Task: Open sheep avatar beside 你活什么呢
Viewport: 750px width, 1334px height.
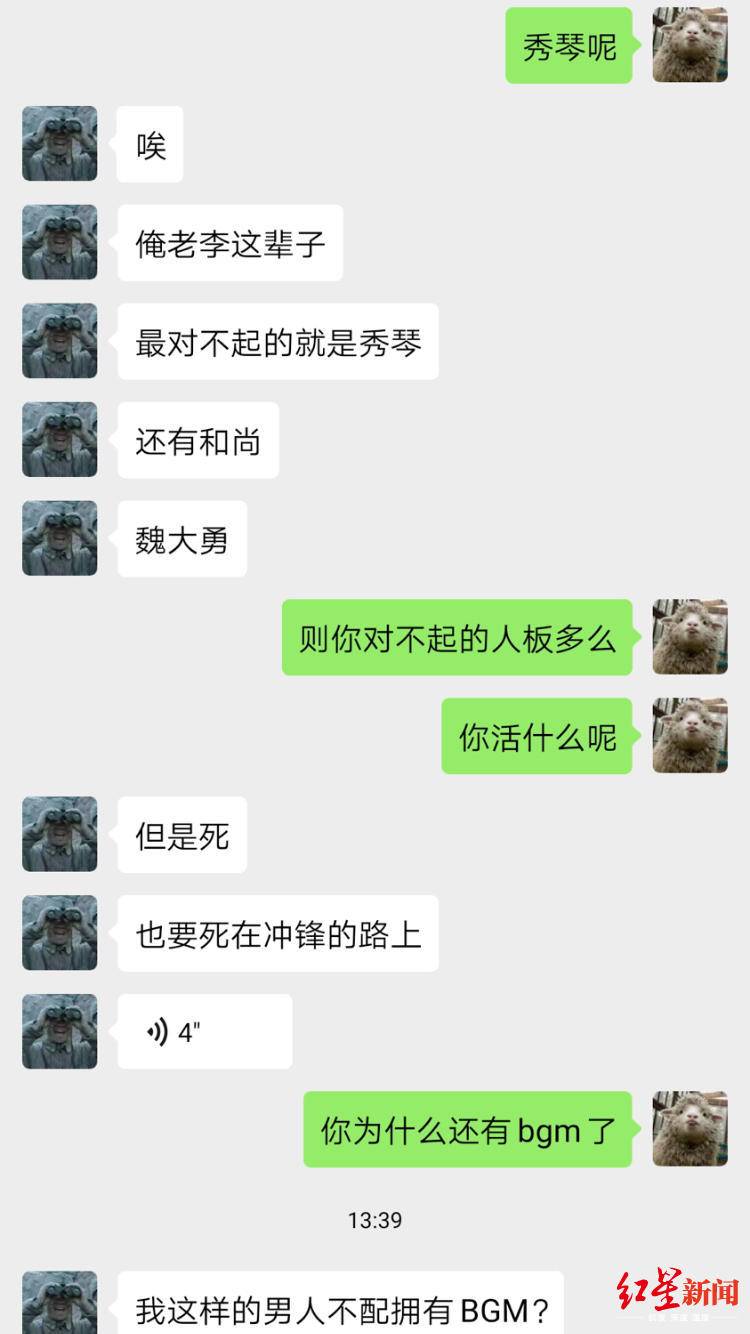Action: [689, 736]
